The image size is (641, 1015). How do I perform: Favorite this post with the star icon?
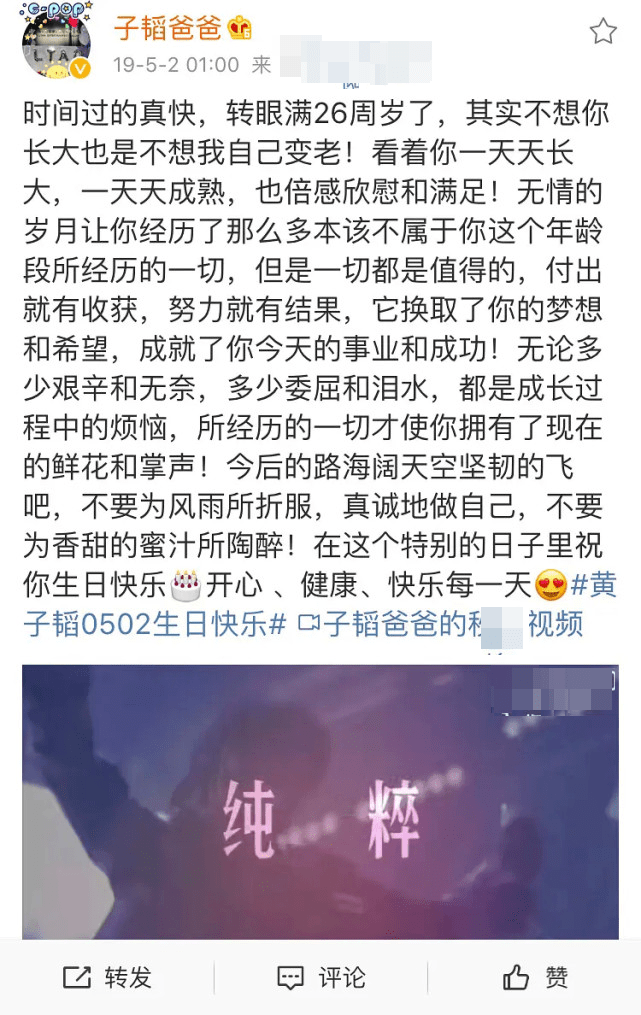pyautogui.click(x=603, y=32)
